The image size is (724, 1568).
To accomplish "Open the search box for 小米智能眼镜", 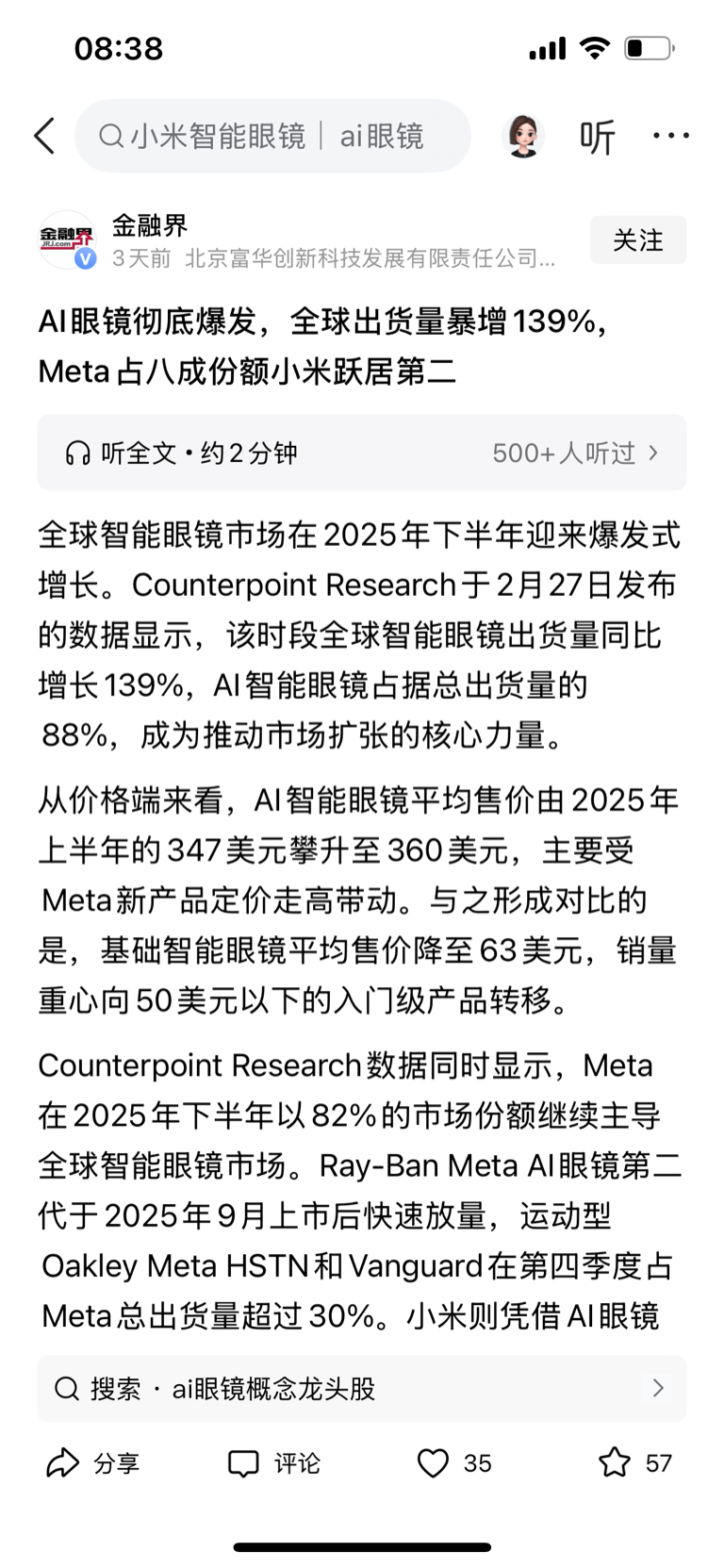I will [272, 136].
